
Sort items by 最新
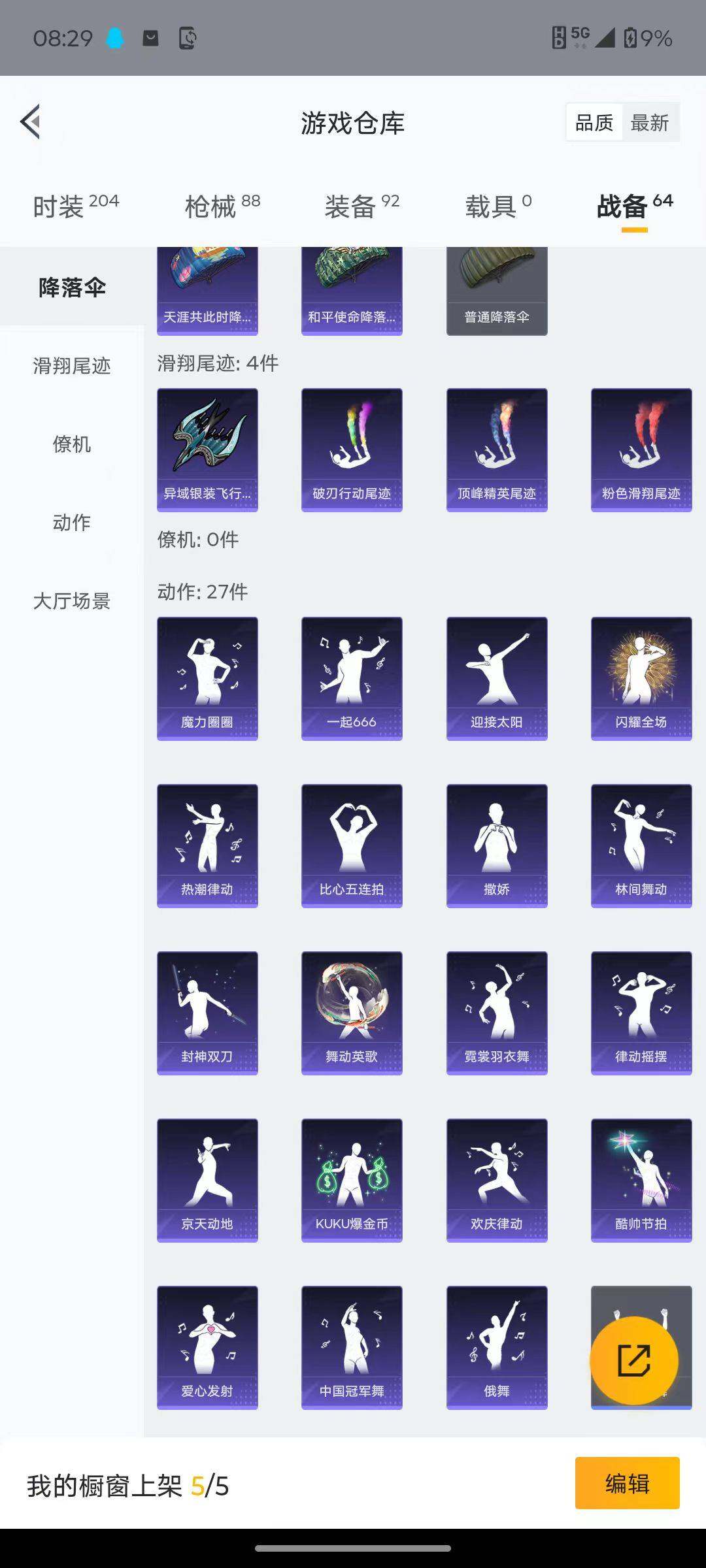tap(650, 122)
